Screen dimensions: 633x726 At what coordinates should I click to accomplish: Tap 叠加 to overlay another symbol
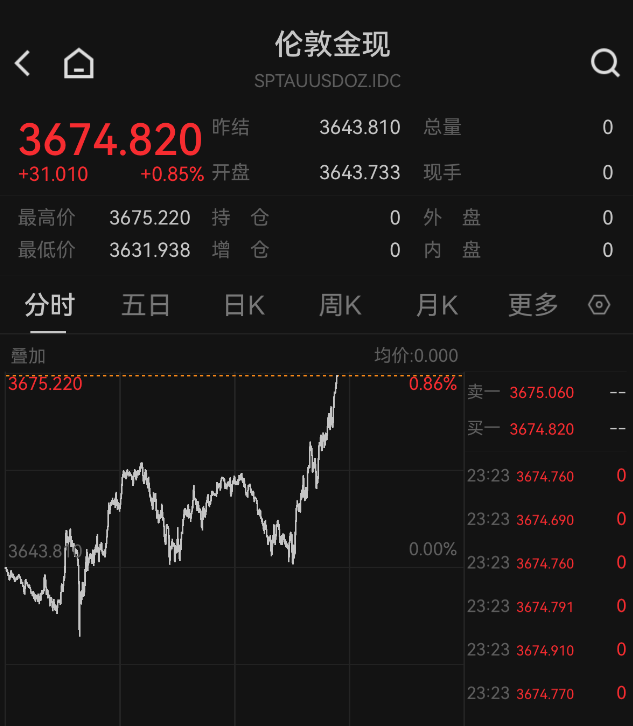(x=28, y=355)
